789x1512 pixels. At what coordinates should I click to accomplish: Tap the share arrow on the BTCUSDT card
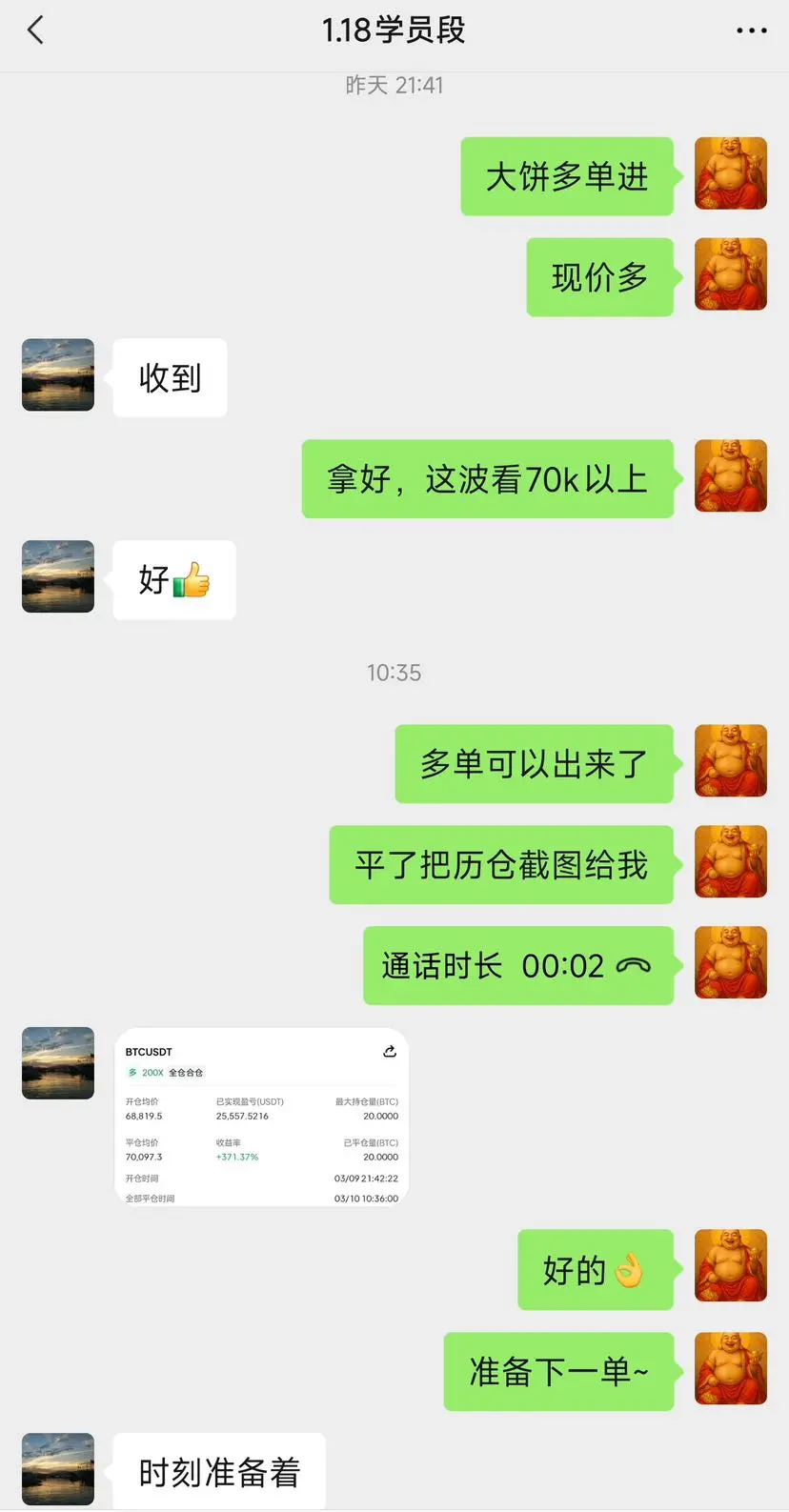click(389, 1051)
